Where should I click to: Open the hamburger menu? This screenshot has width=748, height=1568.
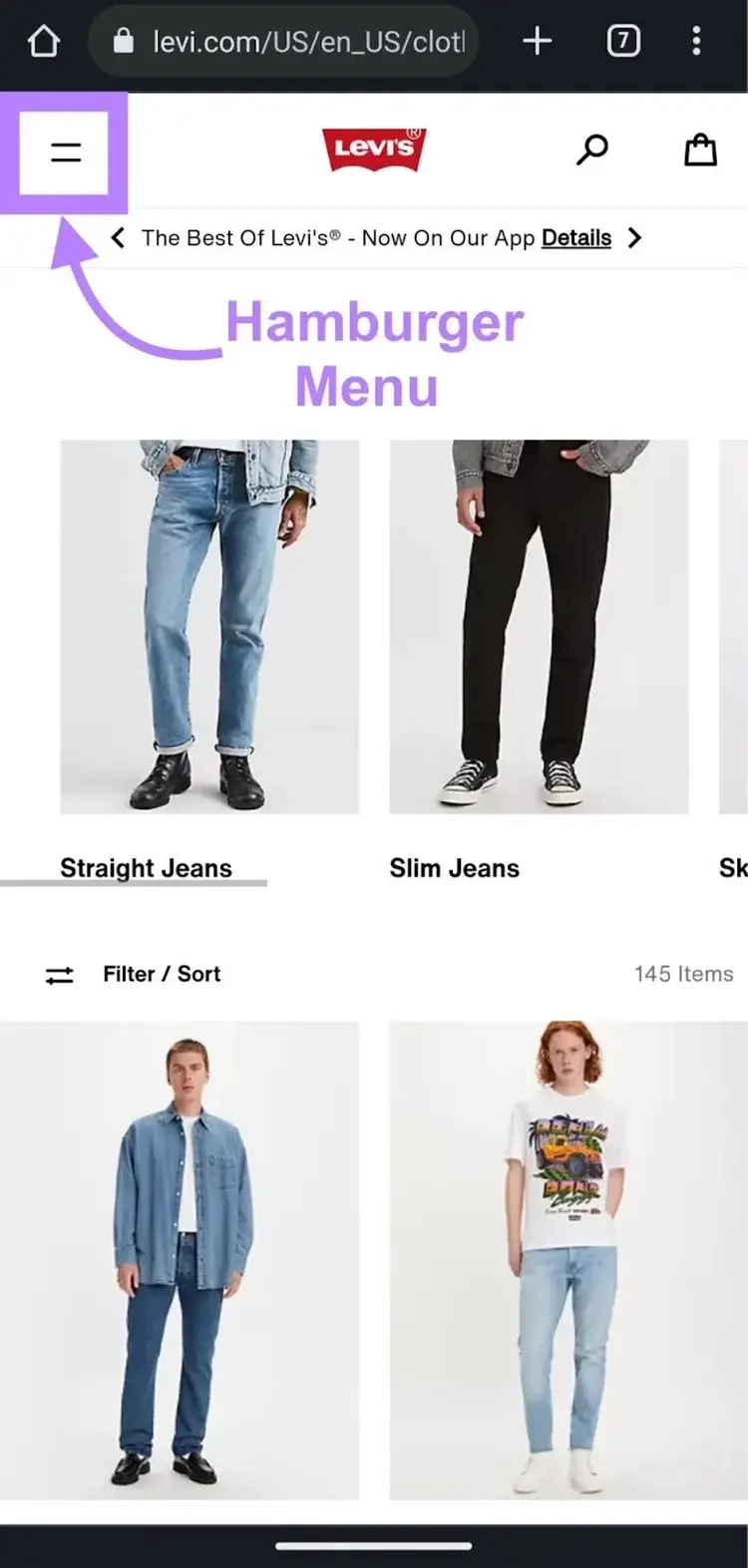point(66,153)
